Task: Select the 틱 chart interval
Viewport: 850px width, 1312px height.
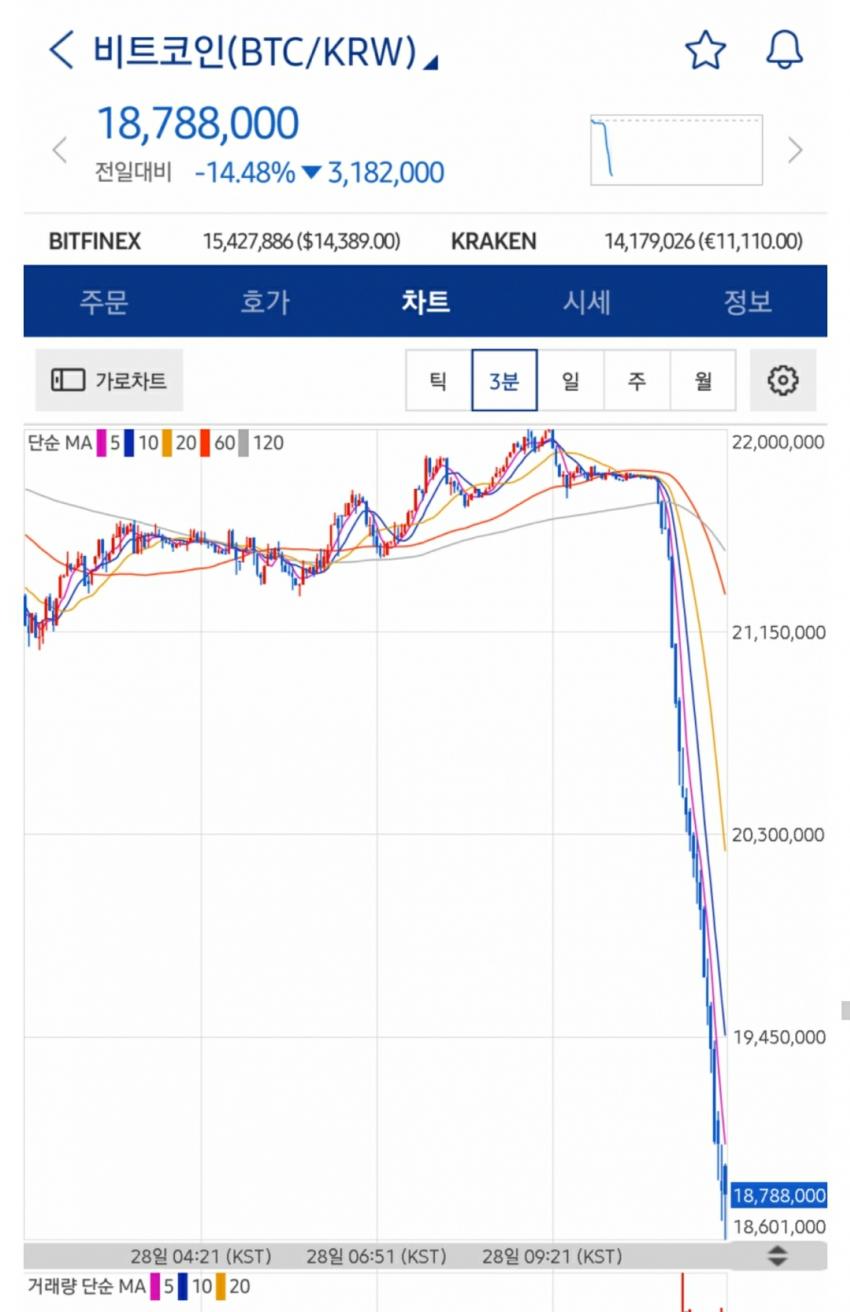Action: tap(438, 380)
